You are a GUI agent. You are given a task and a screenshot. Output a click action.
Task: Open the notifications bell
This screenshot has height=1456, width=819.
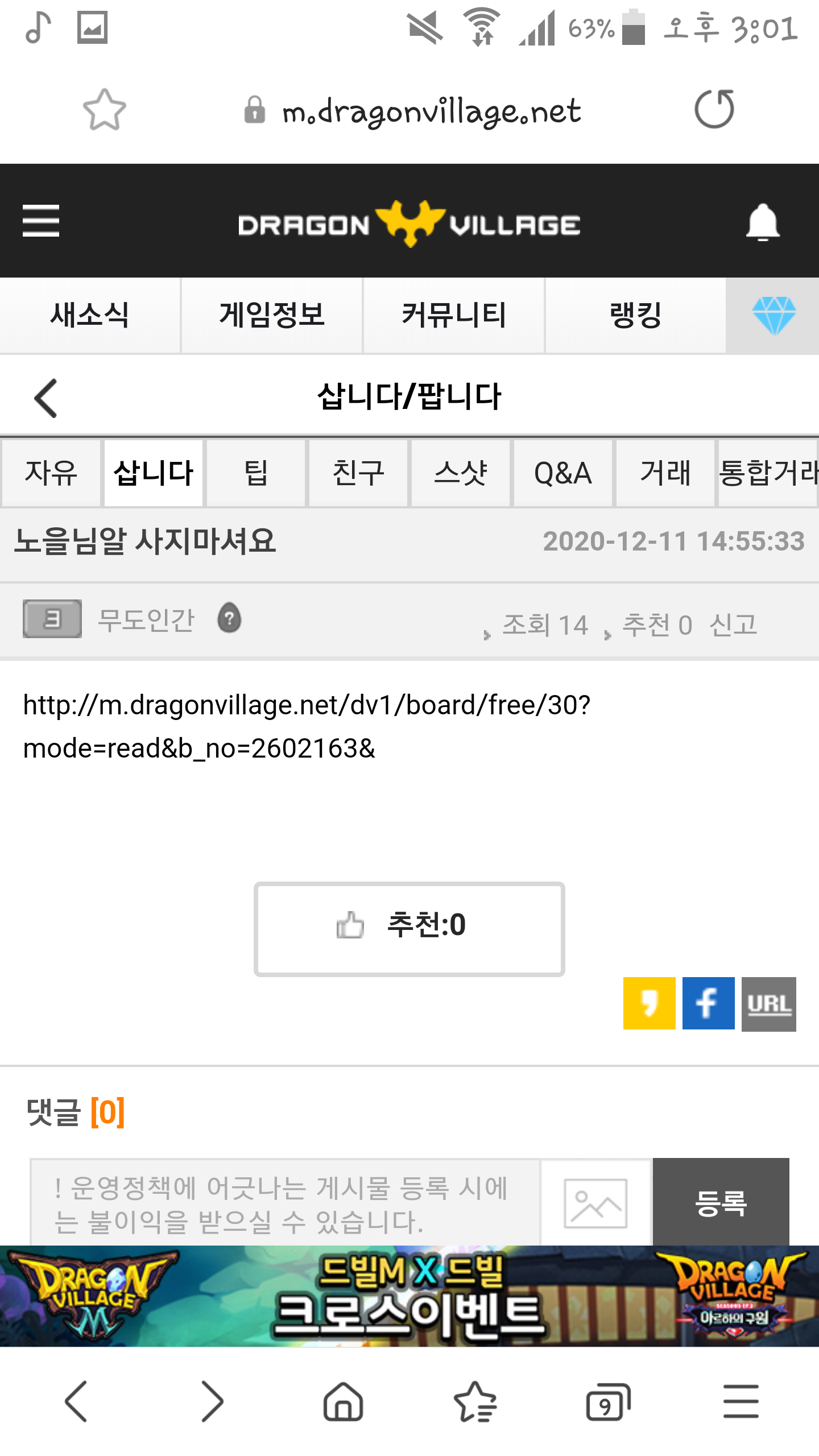tap(762, 222)
